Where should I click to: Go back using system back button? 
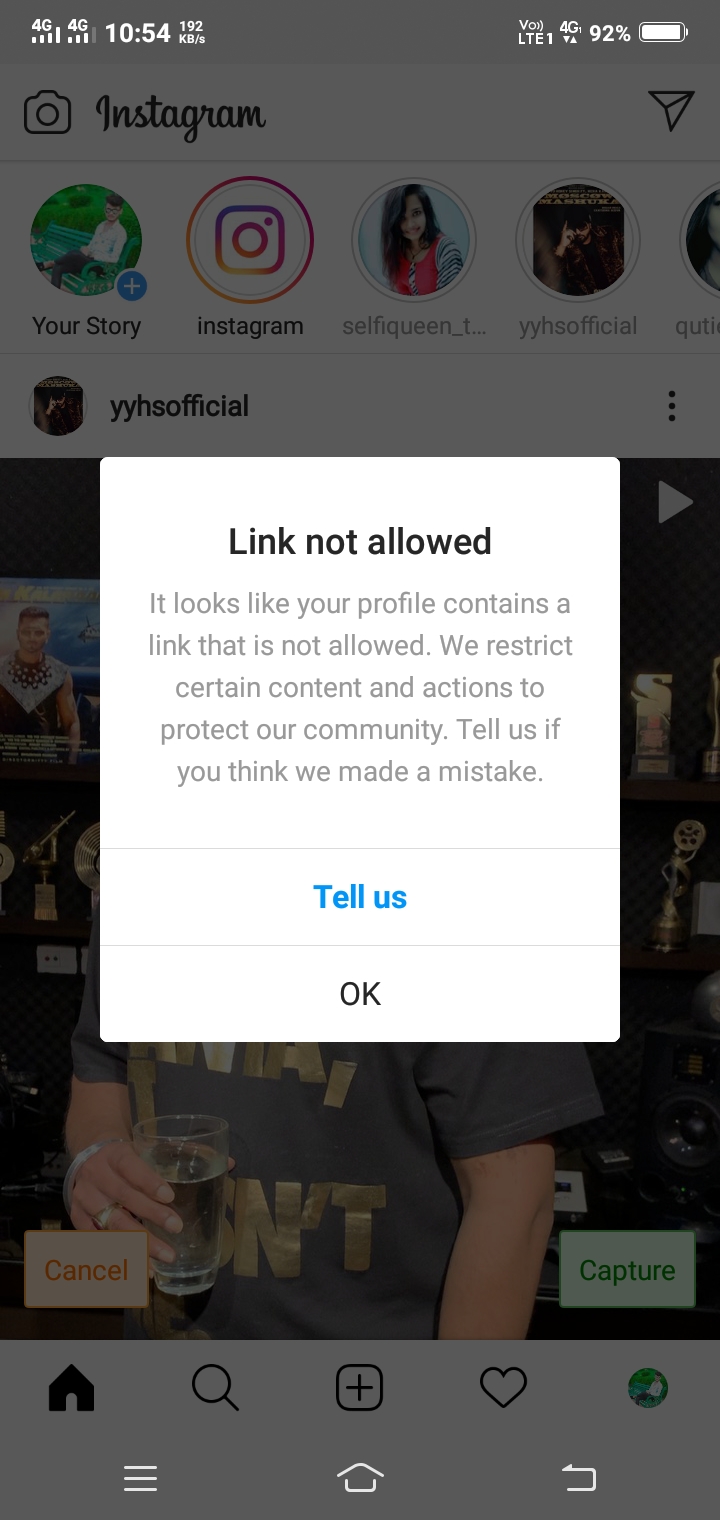[578, 1478]
